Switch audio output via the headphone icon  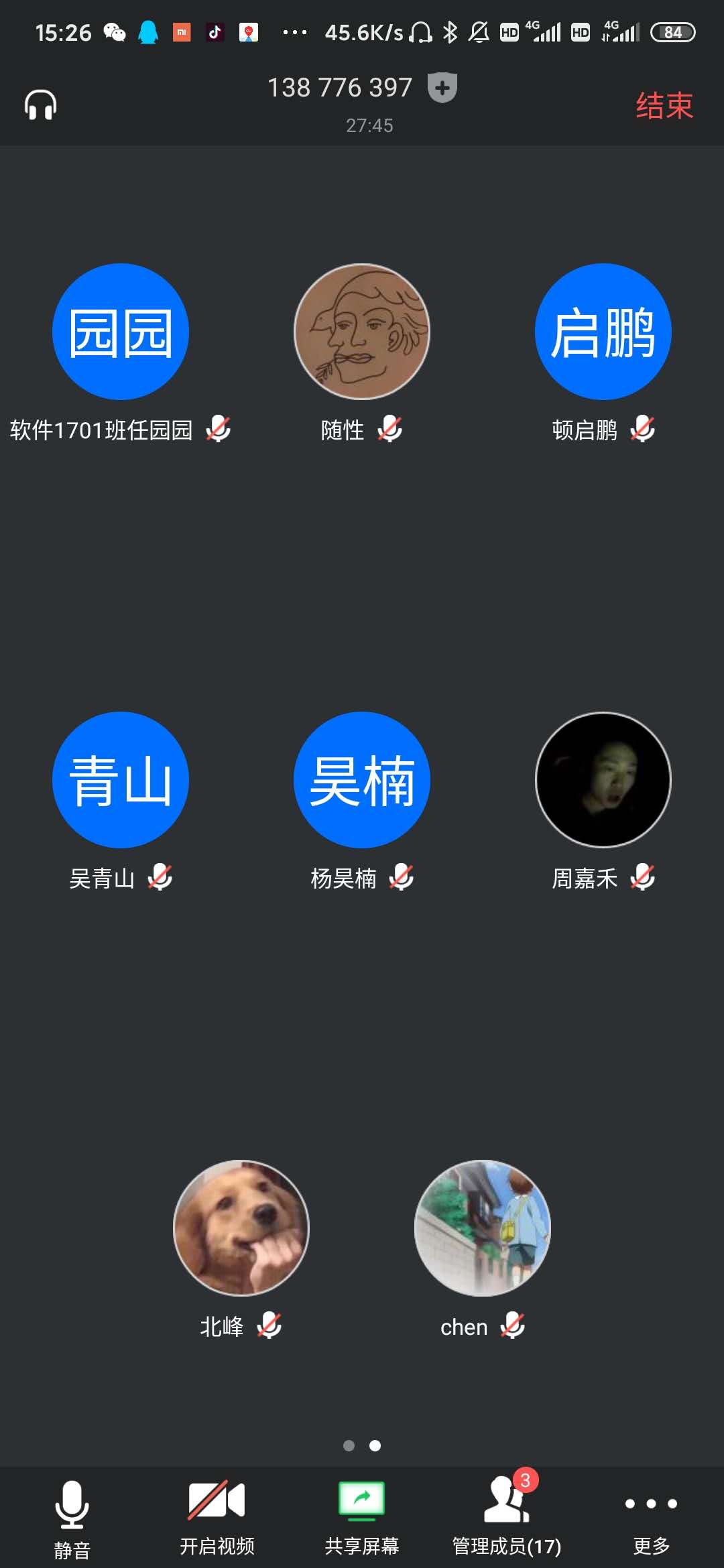(x=40, y=105)
